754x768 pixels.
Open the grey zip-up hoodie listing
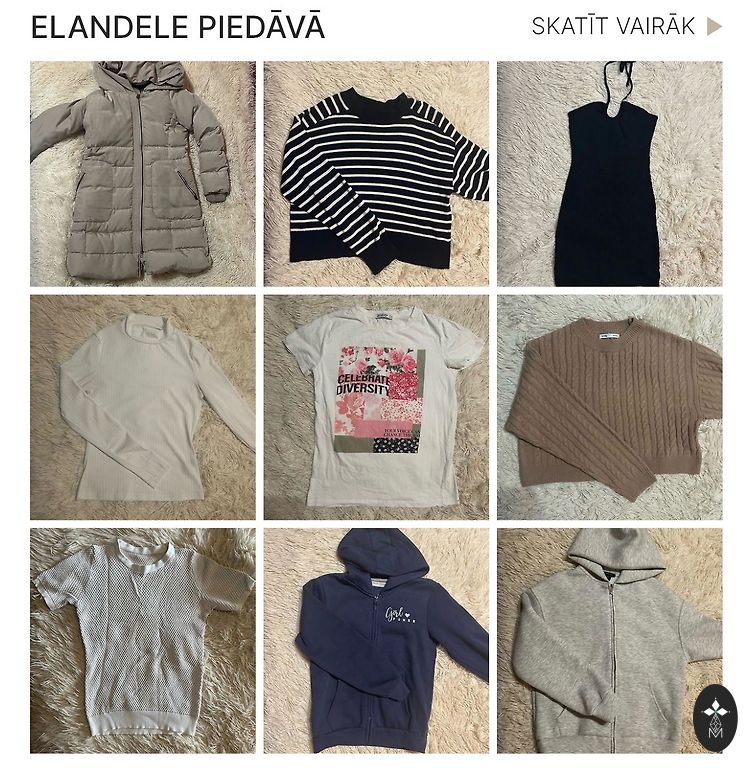pos(600,640)
